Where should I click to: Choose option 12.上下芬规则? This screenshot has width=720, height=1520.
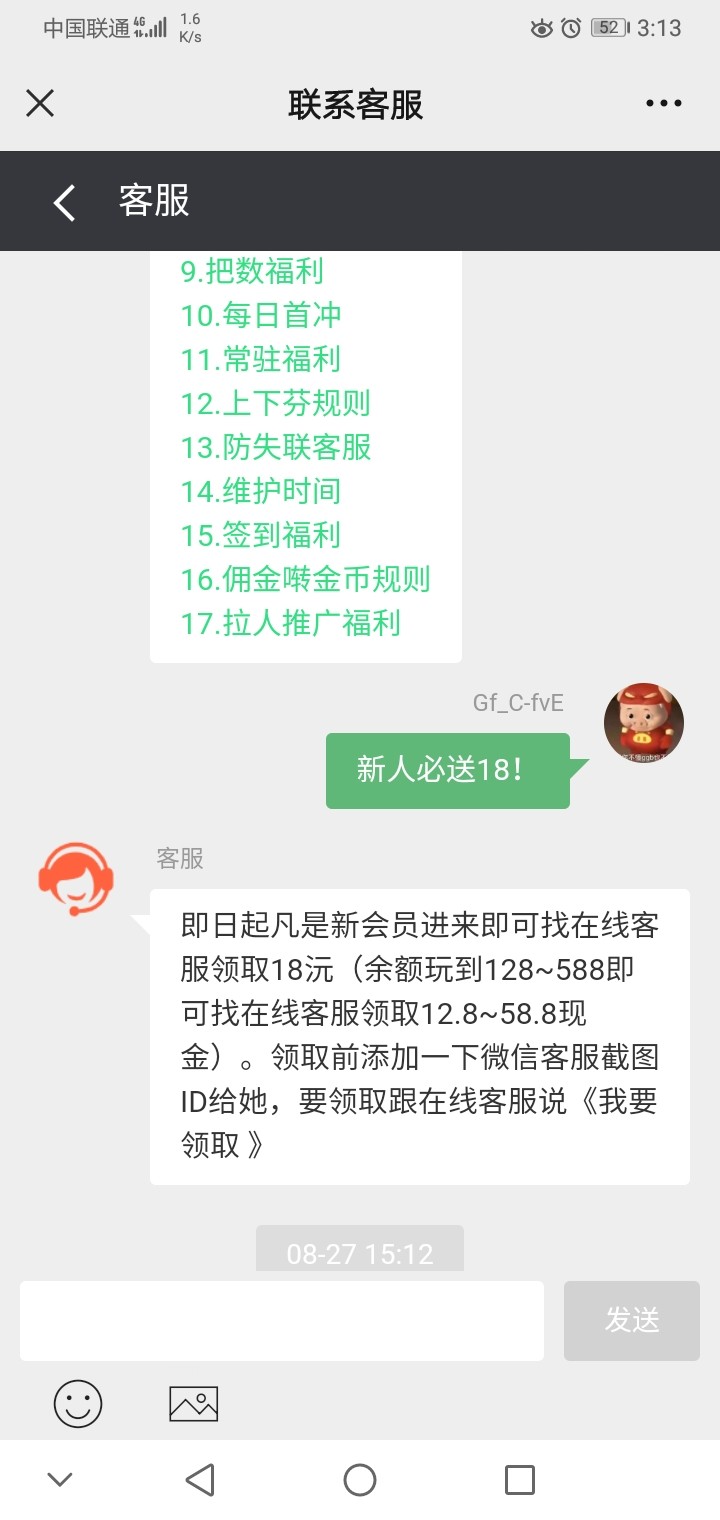(x=275, y=403)
